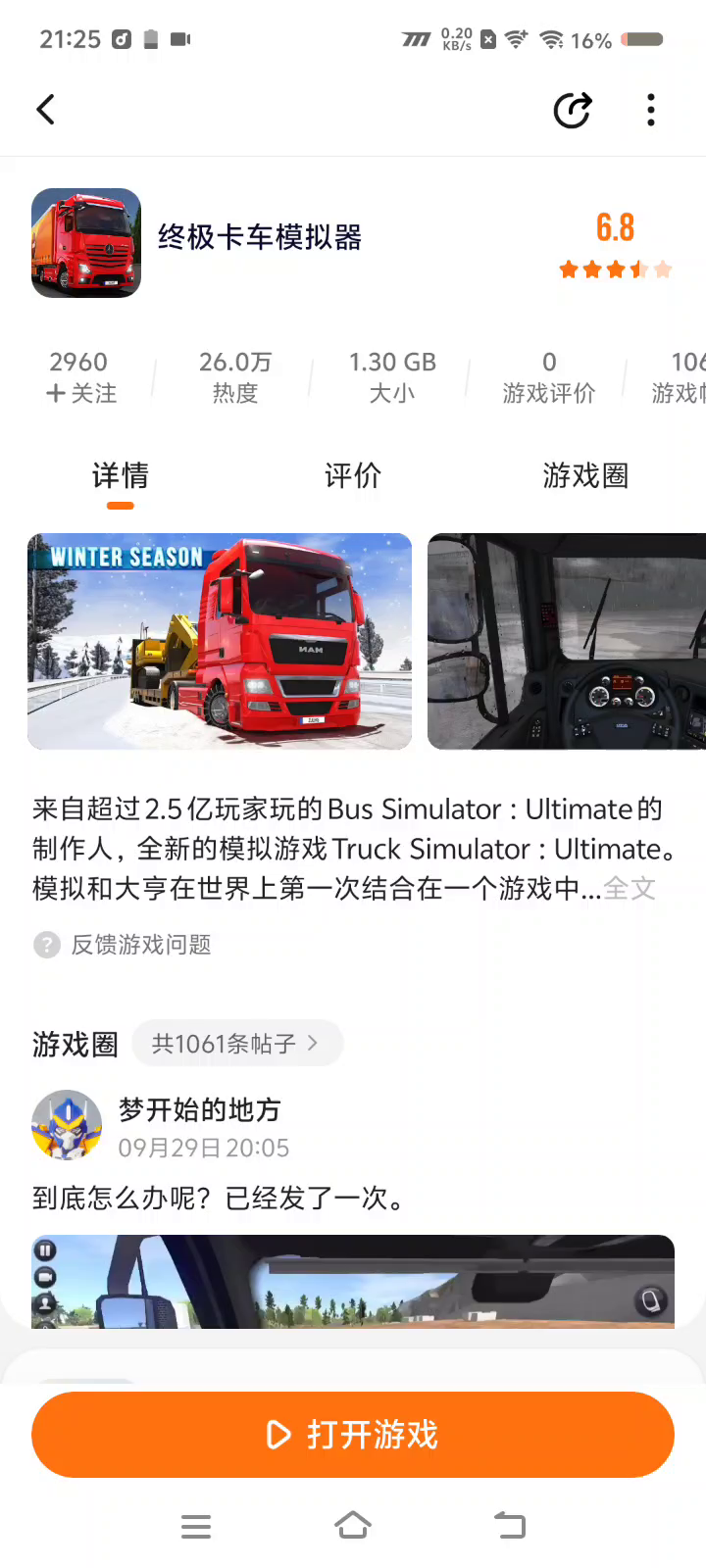Open 梦开始的地方's post
This screenshot has width=706, height=1568.
click(x=220, y=1198)
